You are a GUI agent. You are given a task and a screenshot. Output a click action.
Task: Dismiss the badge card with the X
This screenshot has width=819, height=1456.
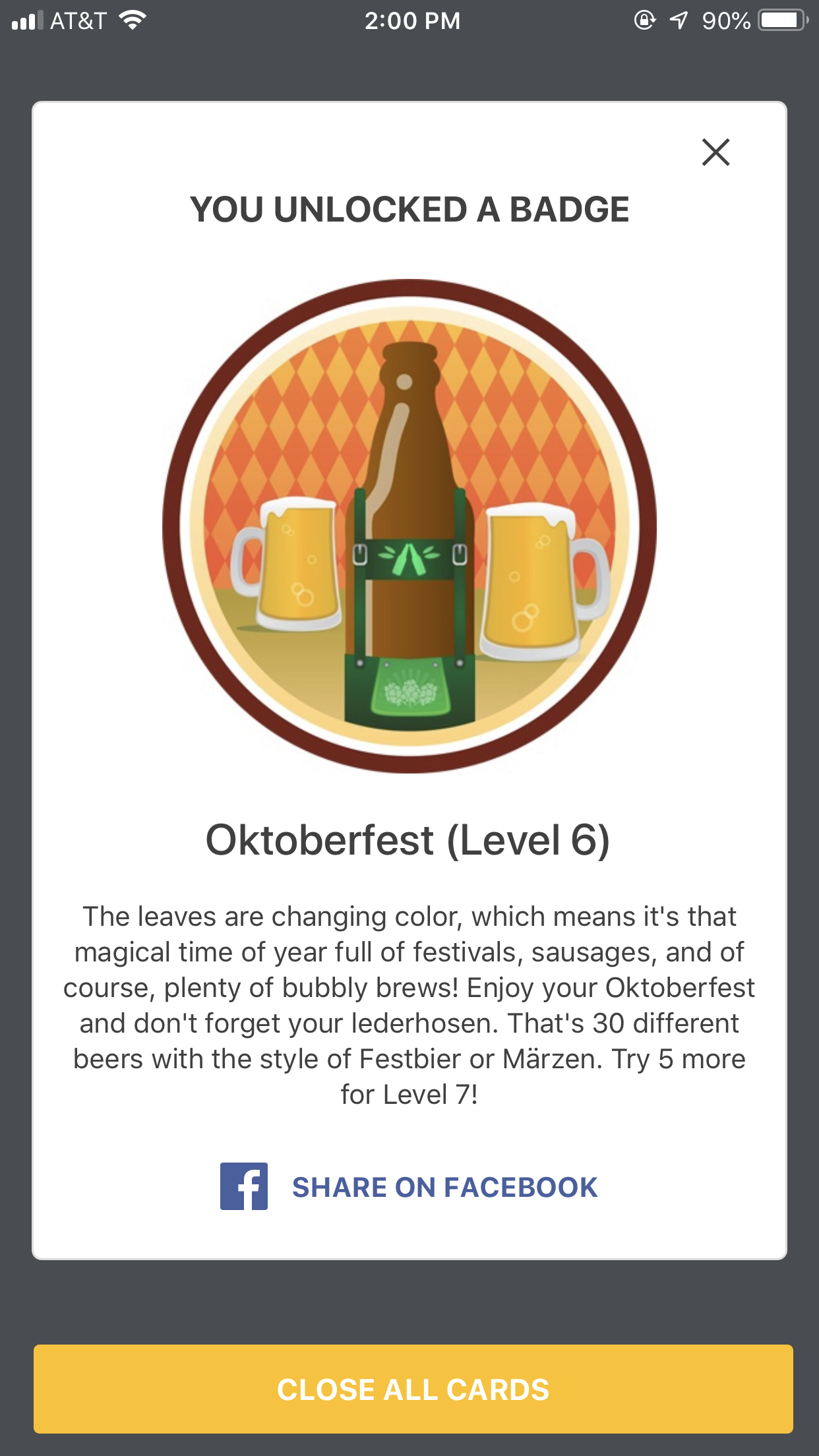[715, 152]
